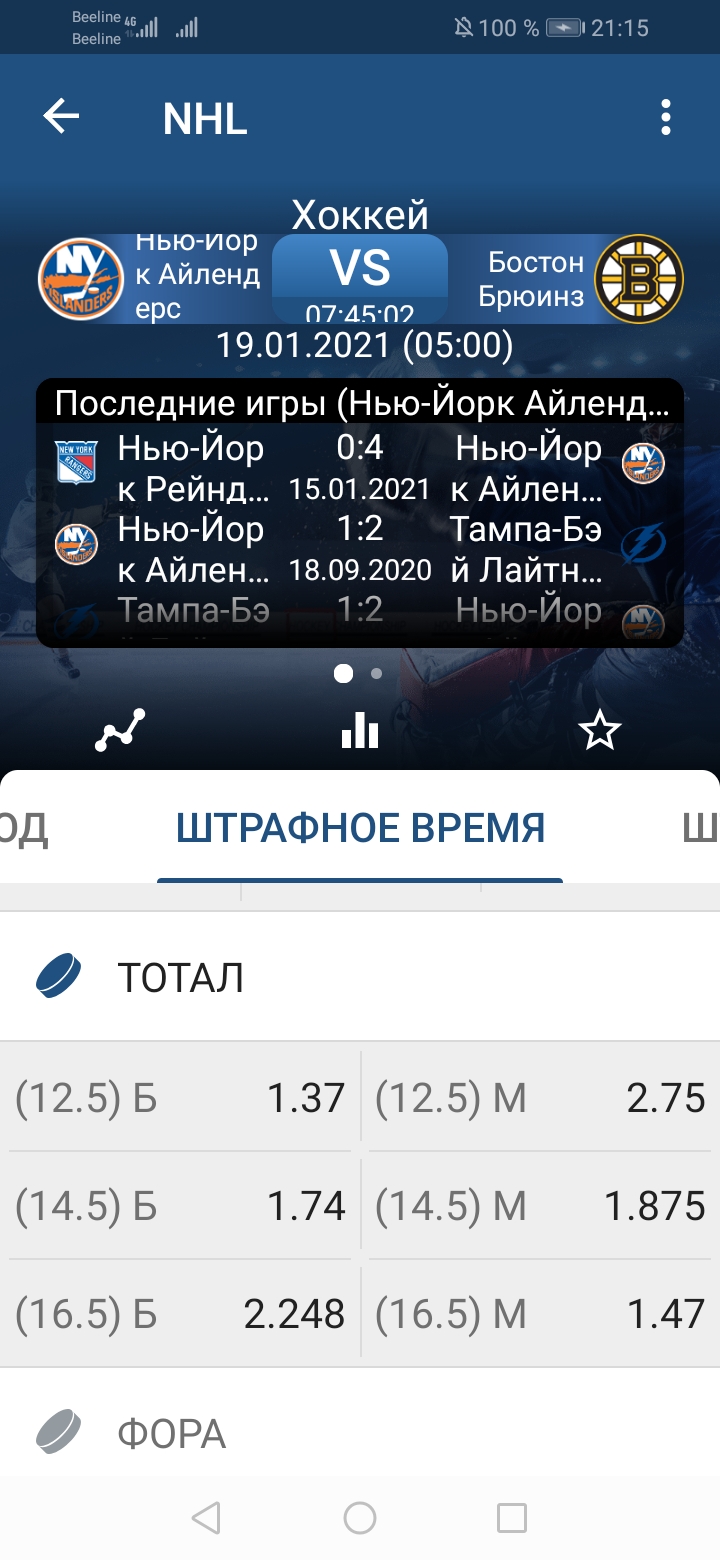This screenshot has width=720, height=1560.
Task: Bet on total (16.5) Б at 2.248
Action: click(x=180, y=1314)
